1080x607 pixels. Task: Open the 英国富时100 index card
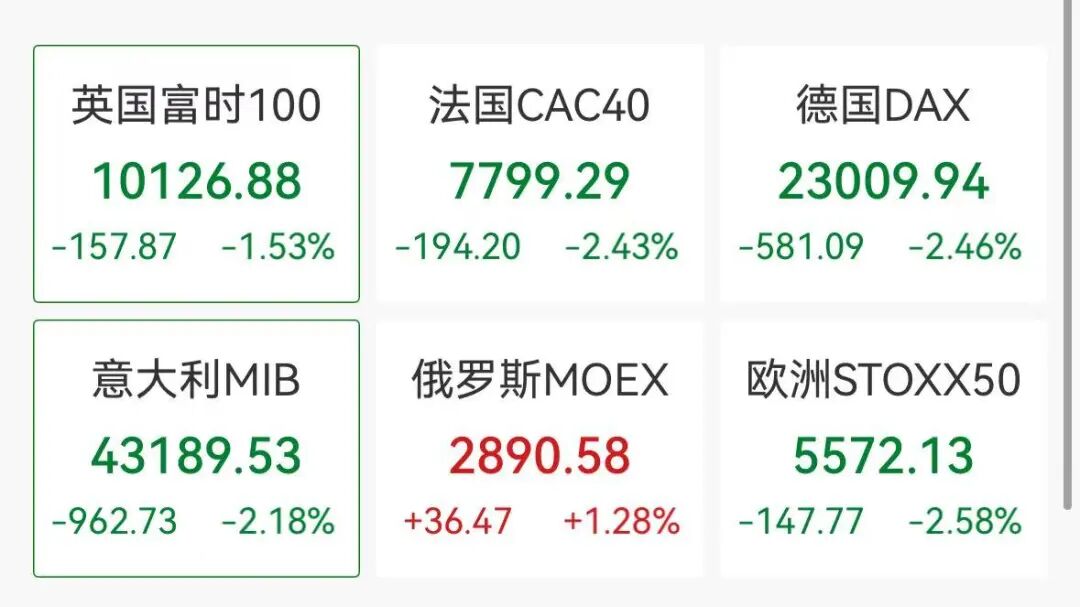pyautogui.click(x=196, y=174)
